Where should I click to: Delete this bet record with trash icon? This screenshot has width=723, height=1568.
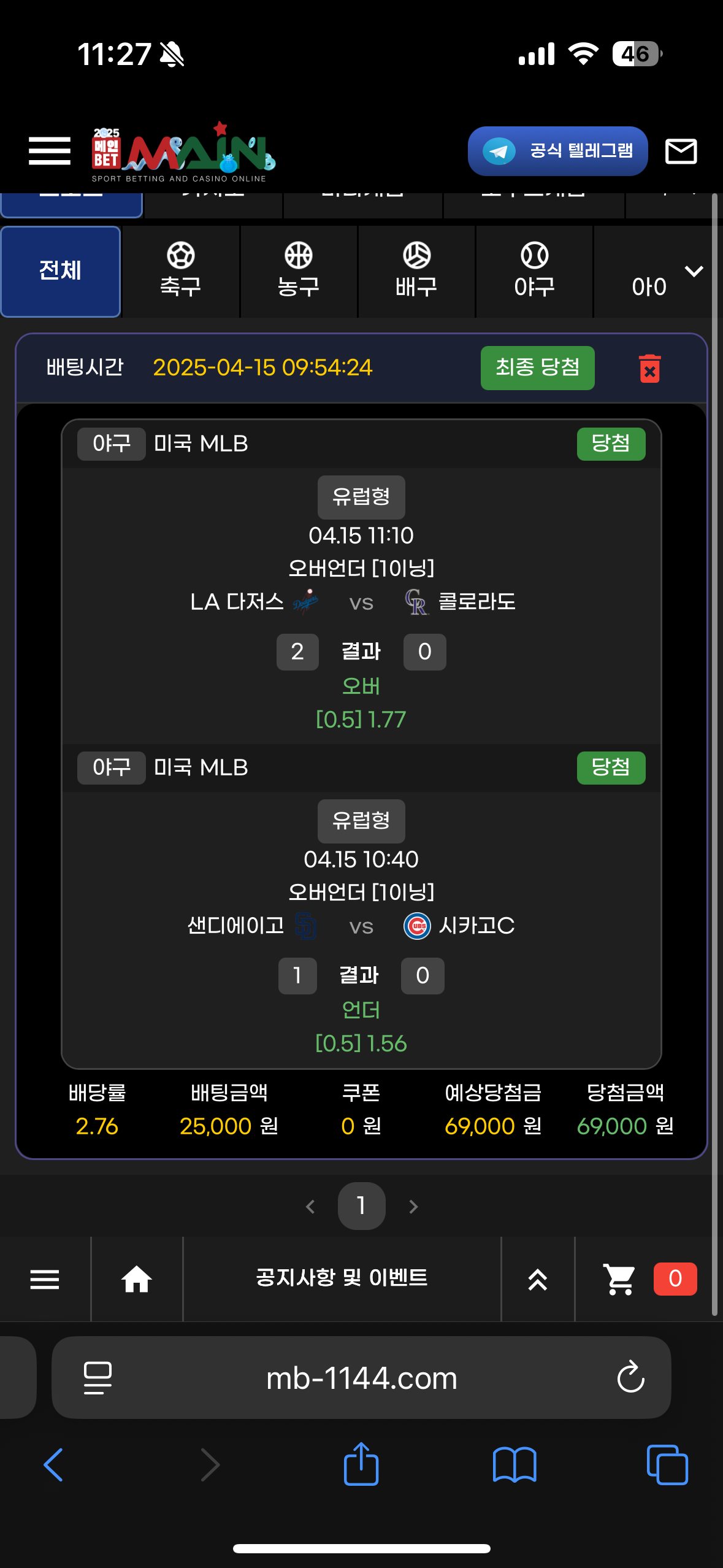coord(649,369)
